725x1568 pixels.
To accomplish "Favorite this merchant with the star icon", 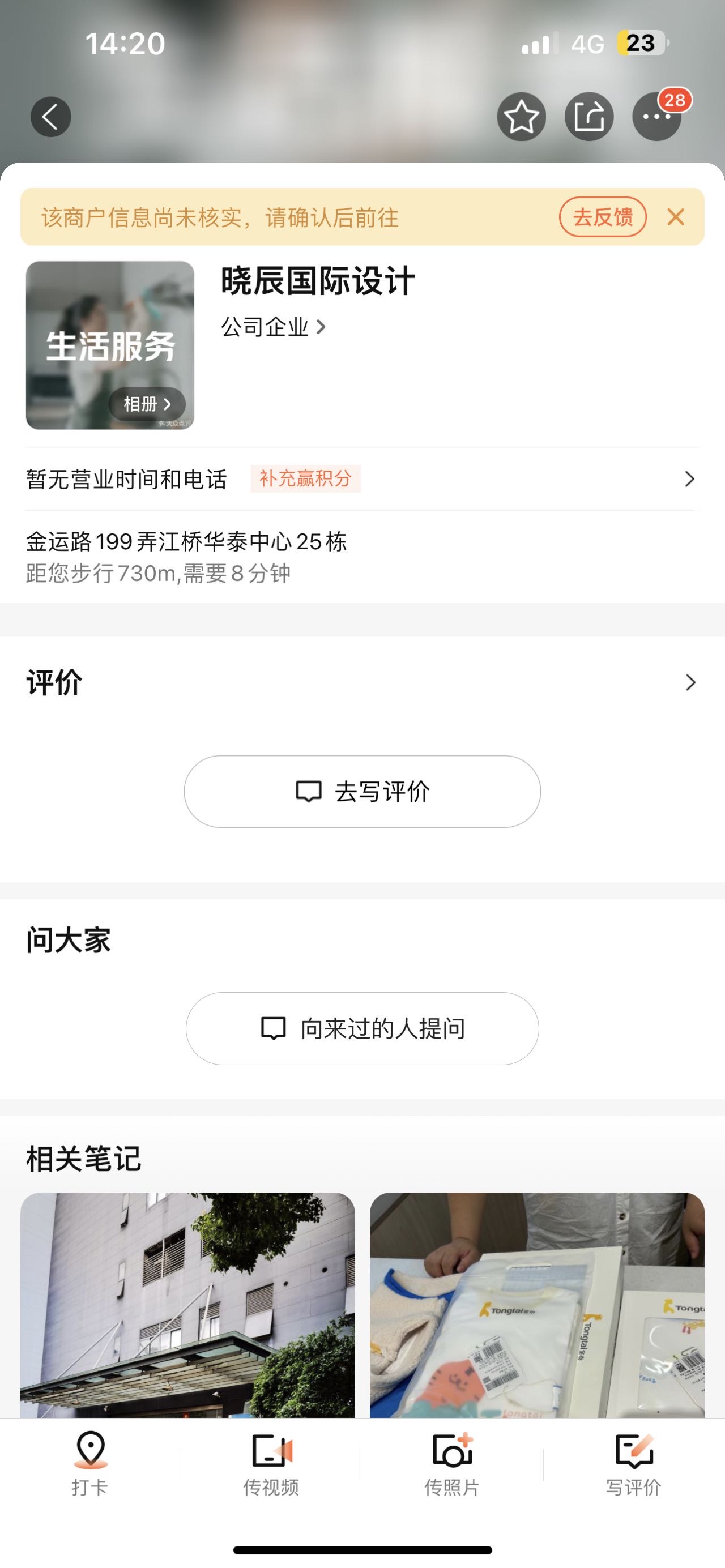I will (521, 117).
